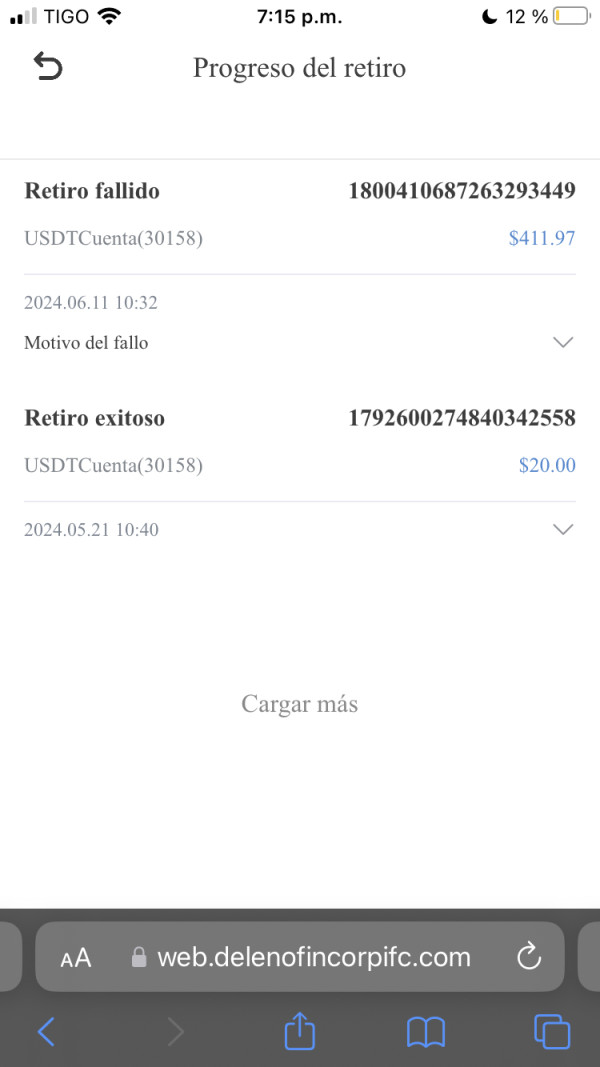
Task: Tap the web.delenofincorpifc.com address bar
Action: pyautogui.click(x=300, y=957)
